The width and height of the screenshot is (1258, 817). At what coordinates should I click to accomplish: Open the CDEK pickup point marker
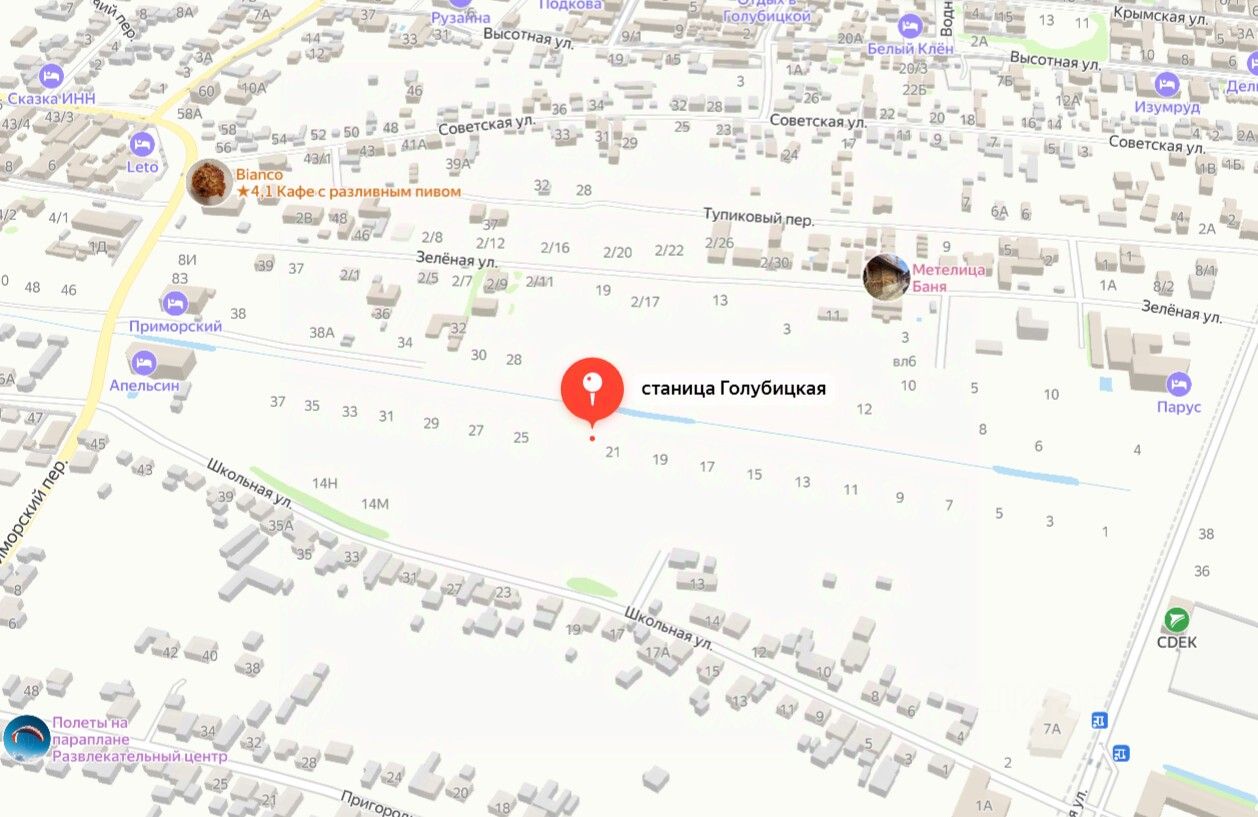coord(1179,620)
